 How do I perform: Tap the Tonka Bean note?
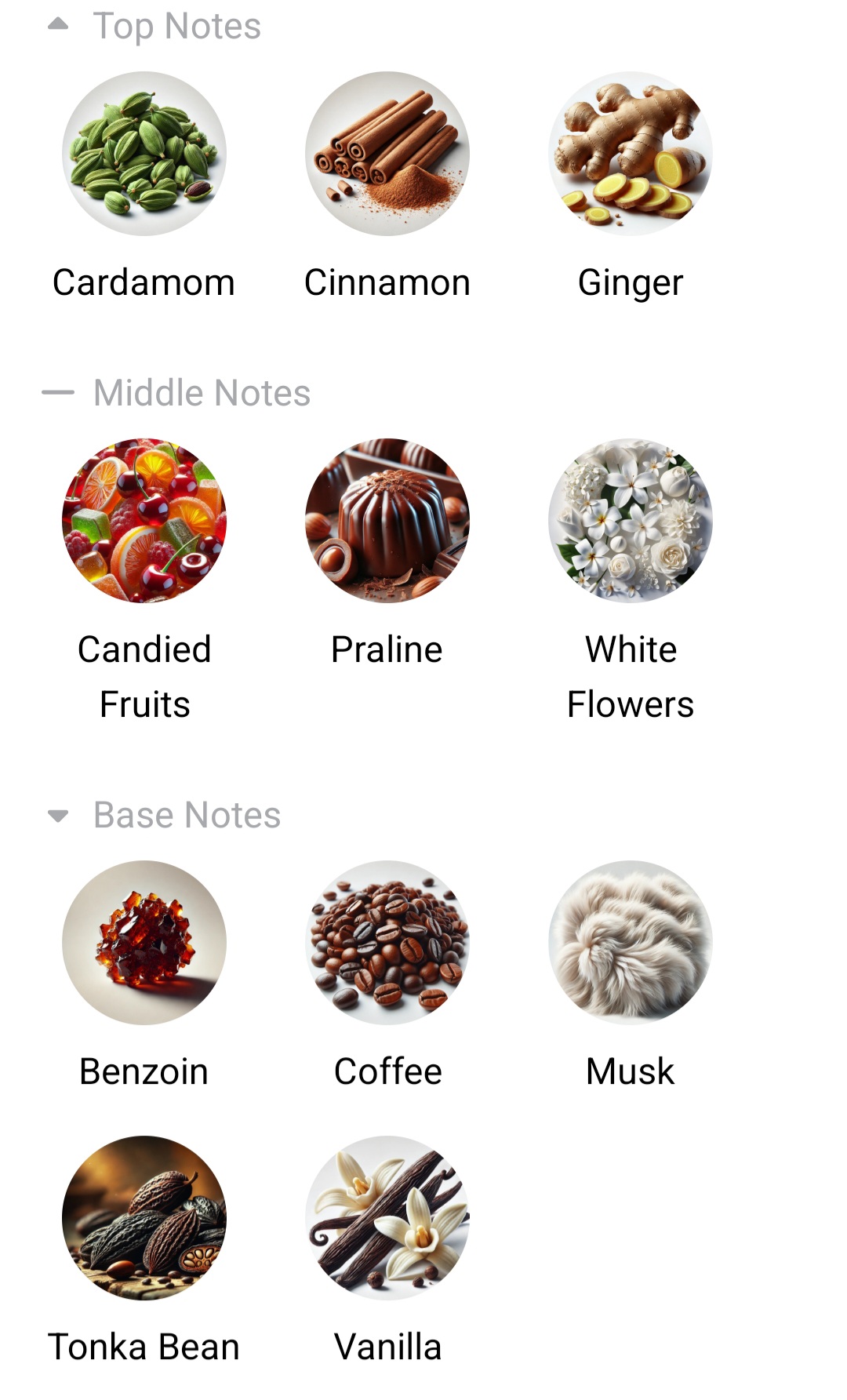pyautogui.click(x=144, y=1218)
